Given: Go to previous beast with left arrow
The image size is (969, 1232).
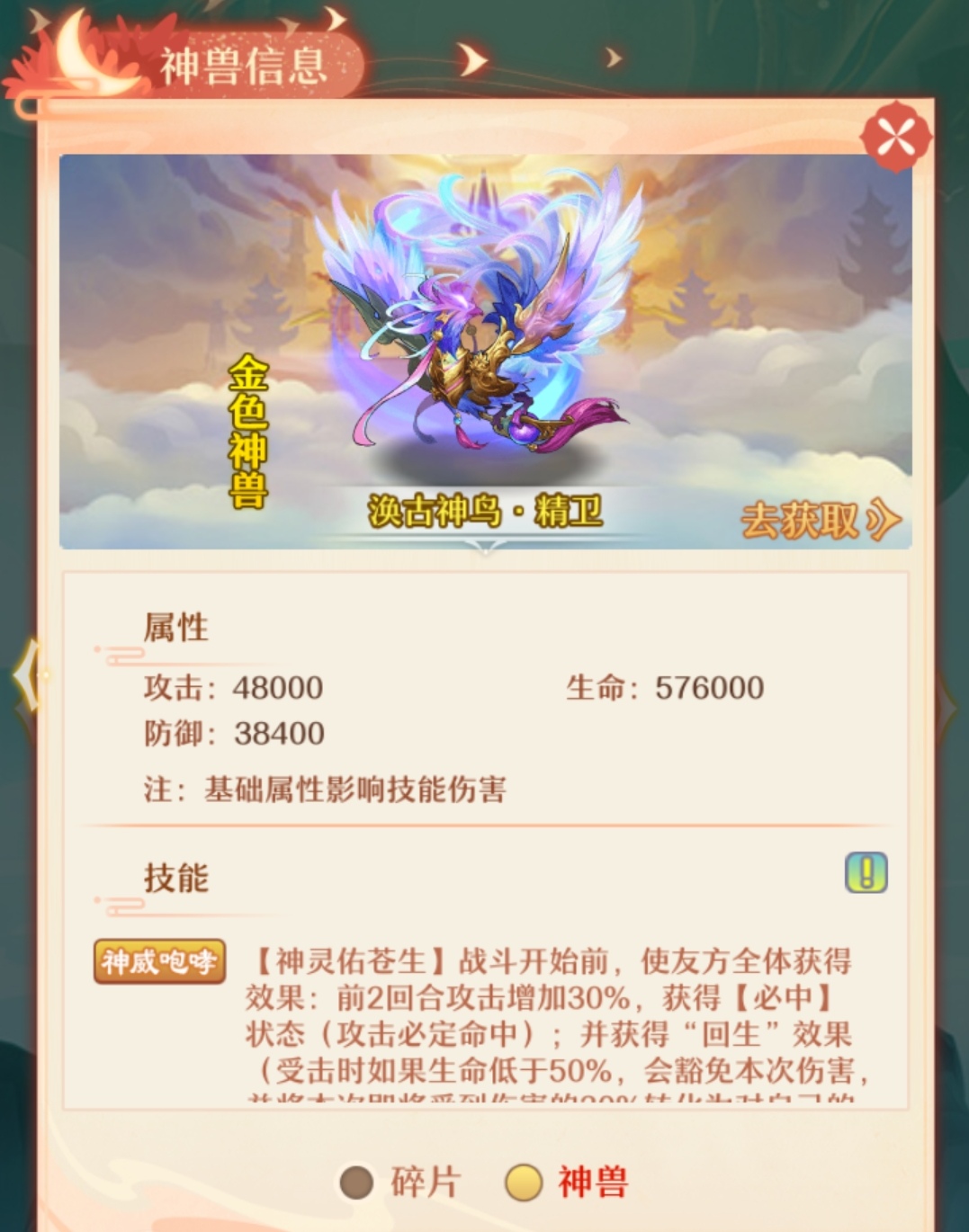Looking at the screenshot, I should coord(27,674).
